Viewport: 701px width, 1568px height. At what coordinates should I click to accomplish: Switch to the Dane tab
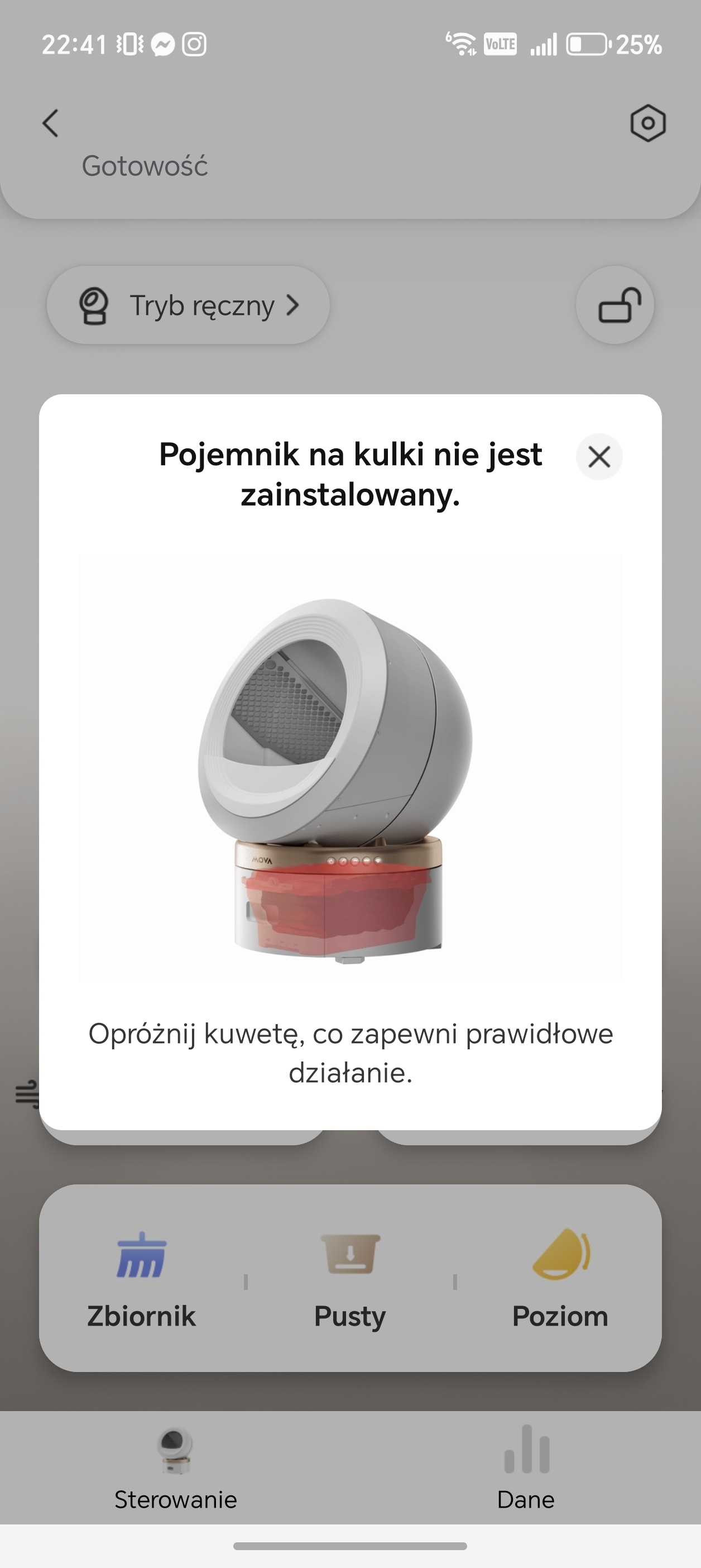pyautogui.click(x=526, y=1468)
